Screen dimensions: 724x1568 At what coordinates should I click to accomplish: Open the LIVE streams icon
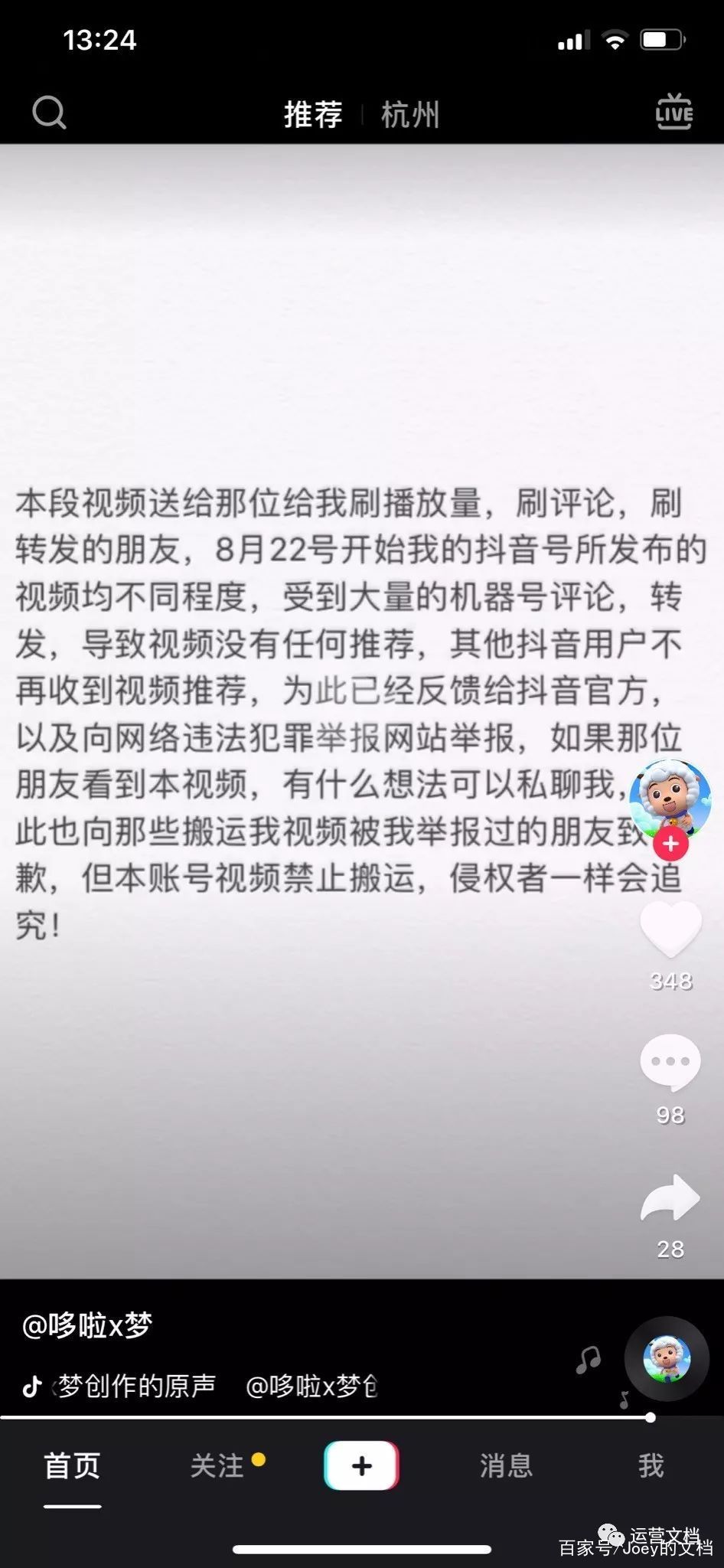pos(673,113)
